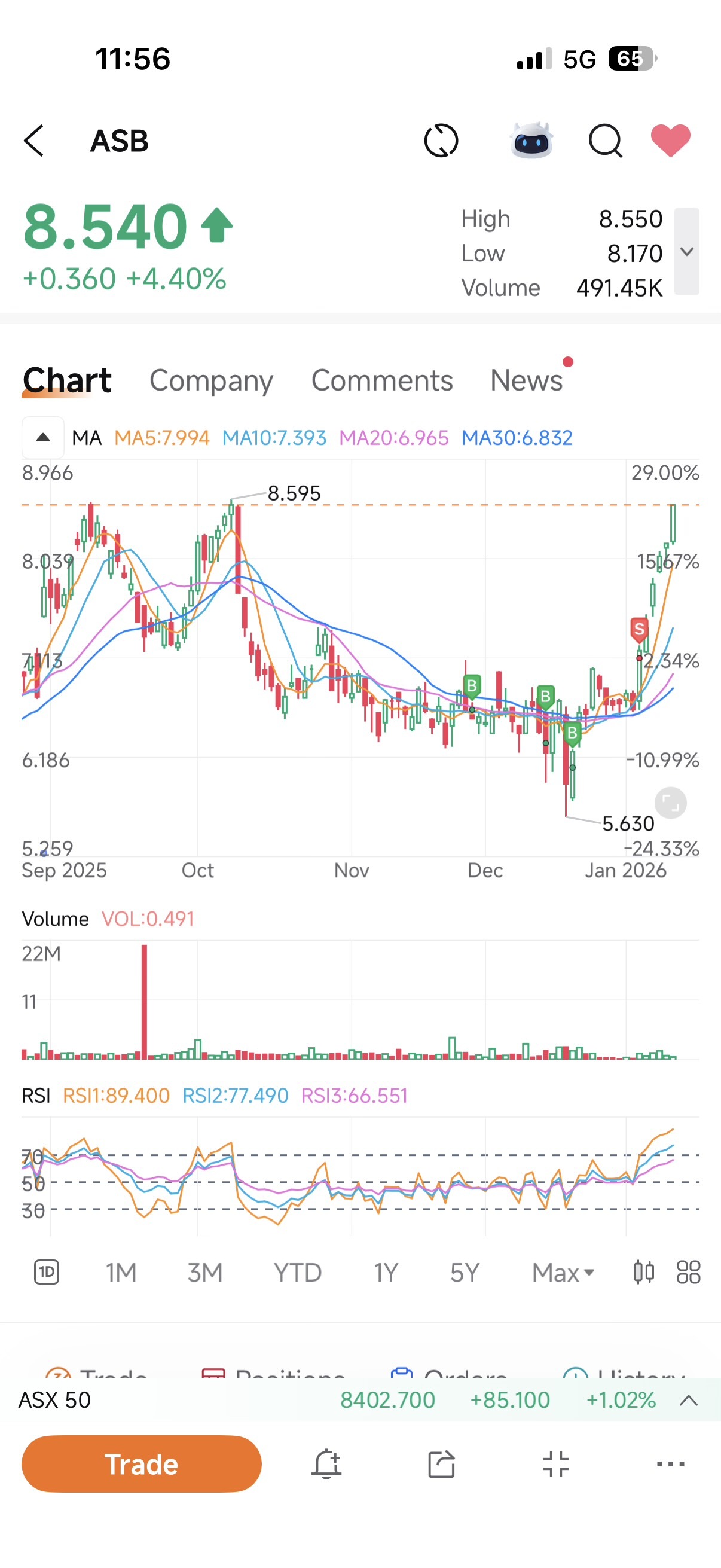Expand the High/Low/Volume details chevron

(687, 251)
